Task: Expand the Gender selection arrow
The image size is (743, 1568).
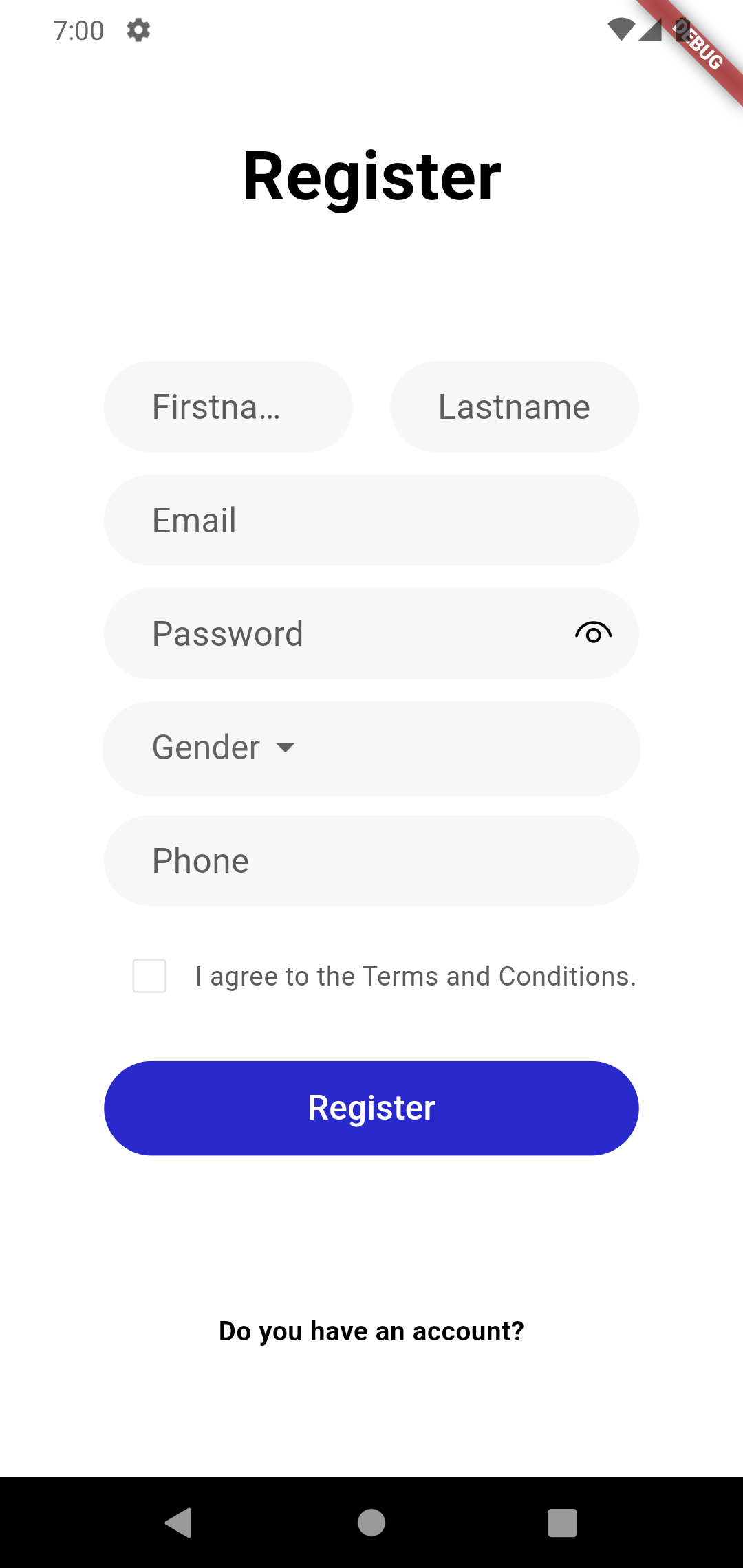Action: click(x=286, y=748)
